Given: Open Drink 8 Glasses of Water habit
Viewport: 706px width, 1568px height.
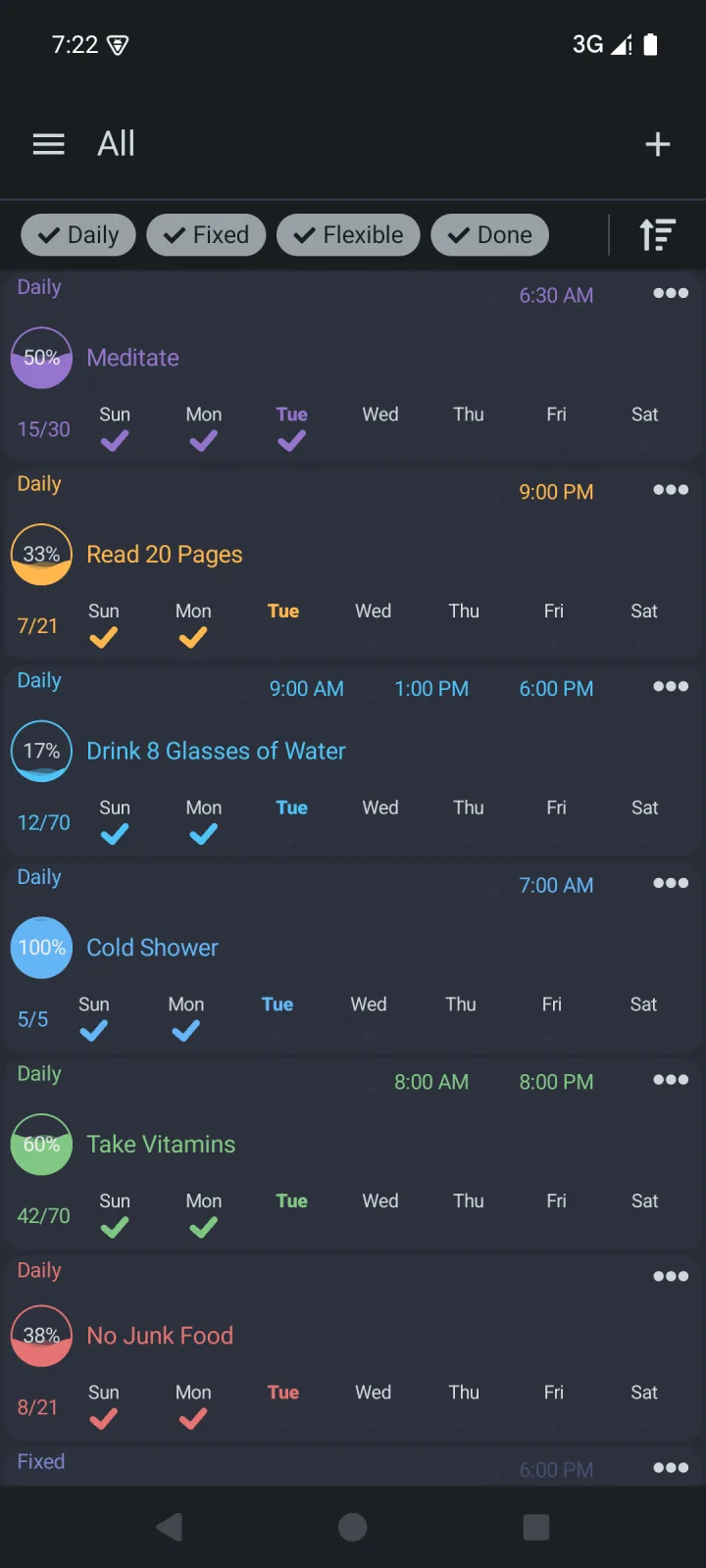Looking at the screenshot, I should coord(216,751).
